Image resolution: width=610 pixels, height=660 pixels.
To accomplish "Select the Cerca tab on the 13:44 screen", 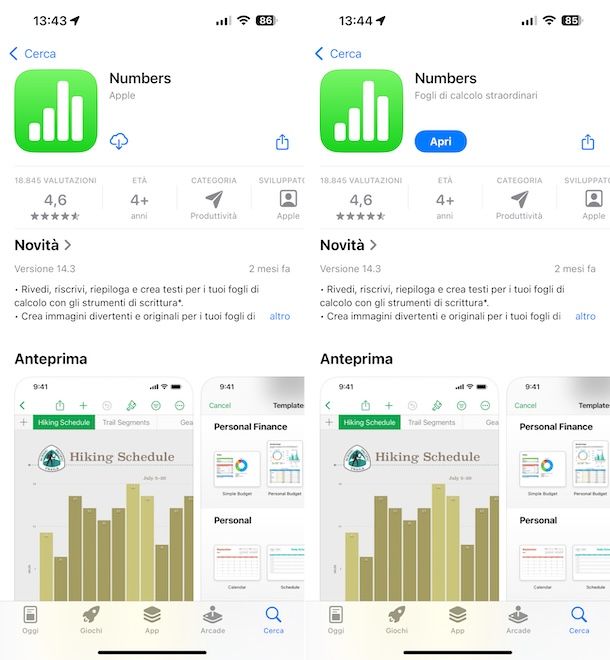I will click(579, 620).
